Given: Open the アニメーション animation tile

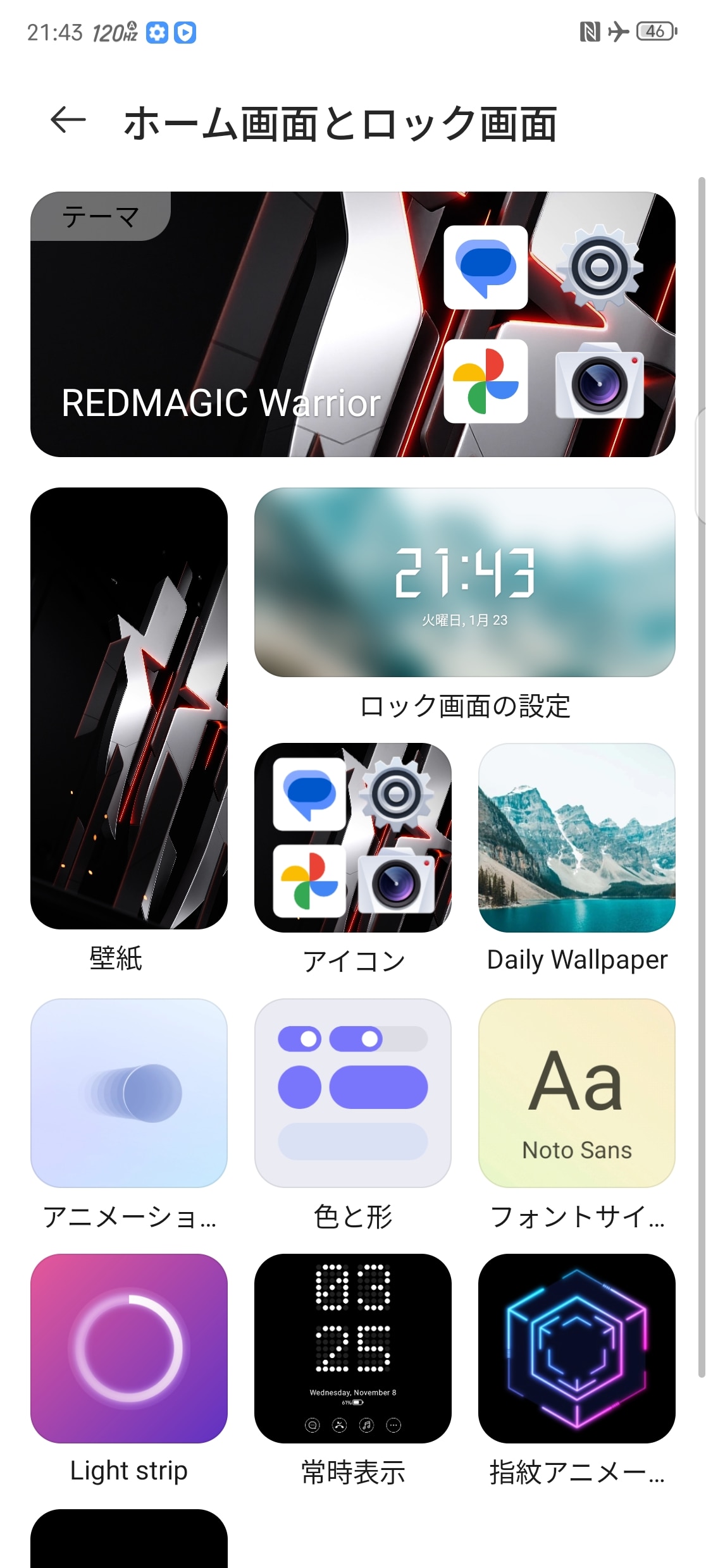Looking at the screenshot, I should tap(129, 1093).
